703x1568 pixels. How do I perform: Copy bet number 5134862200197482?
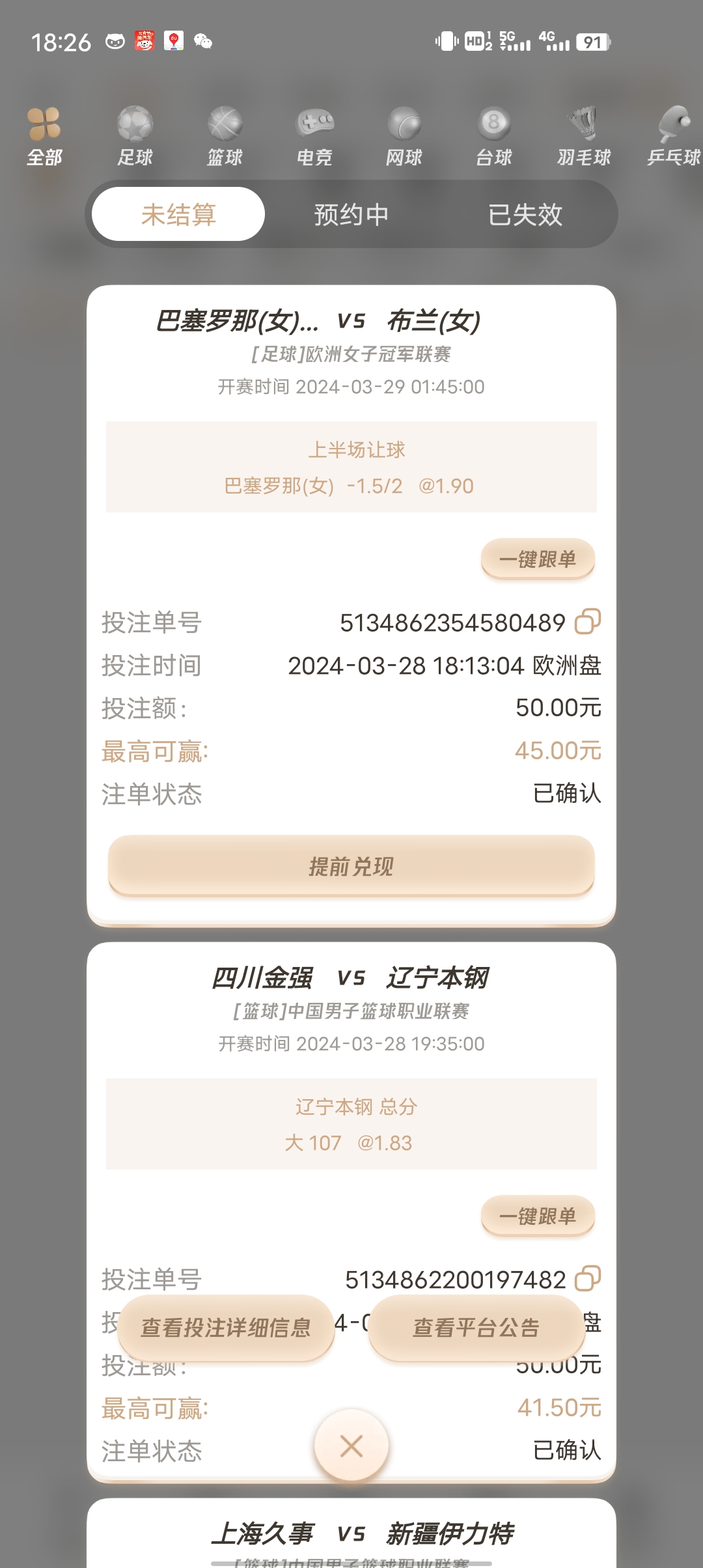point(587,1279)
